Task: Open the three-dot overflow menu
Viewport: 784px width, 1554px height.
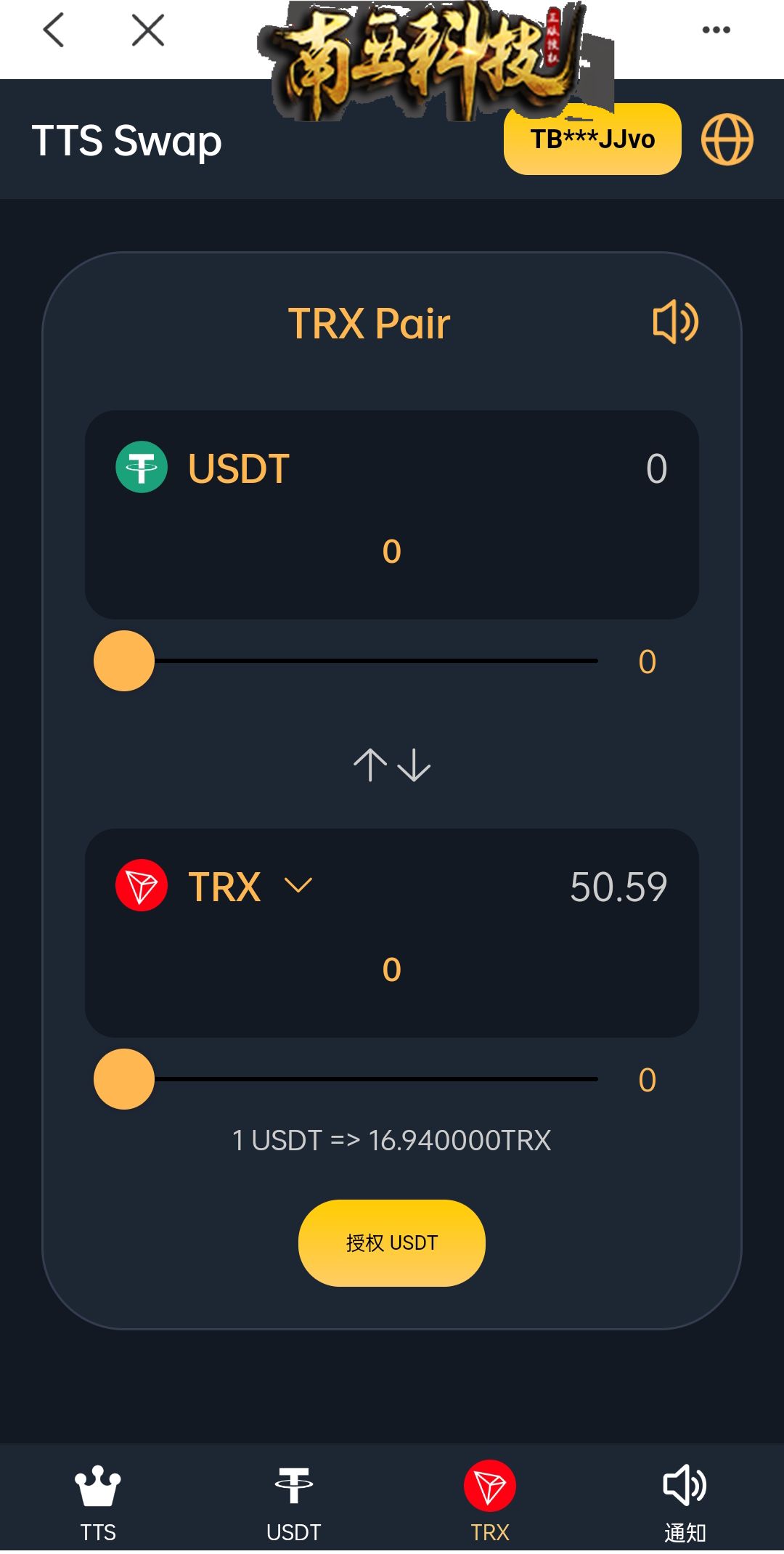Action: click(x=716, y=30)
